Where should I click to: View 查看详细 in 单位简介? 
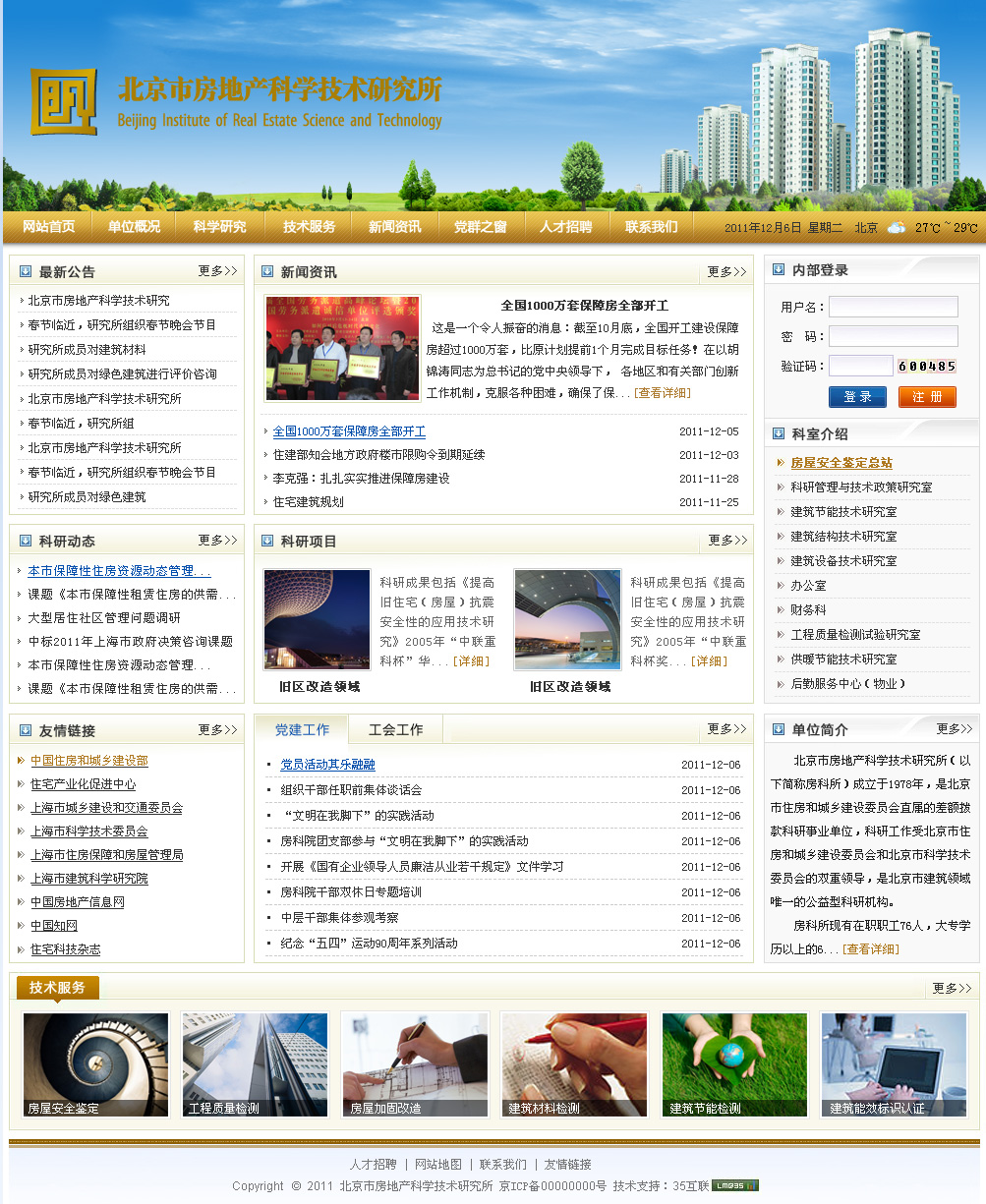coord(870,949)
